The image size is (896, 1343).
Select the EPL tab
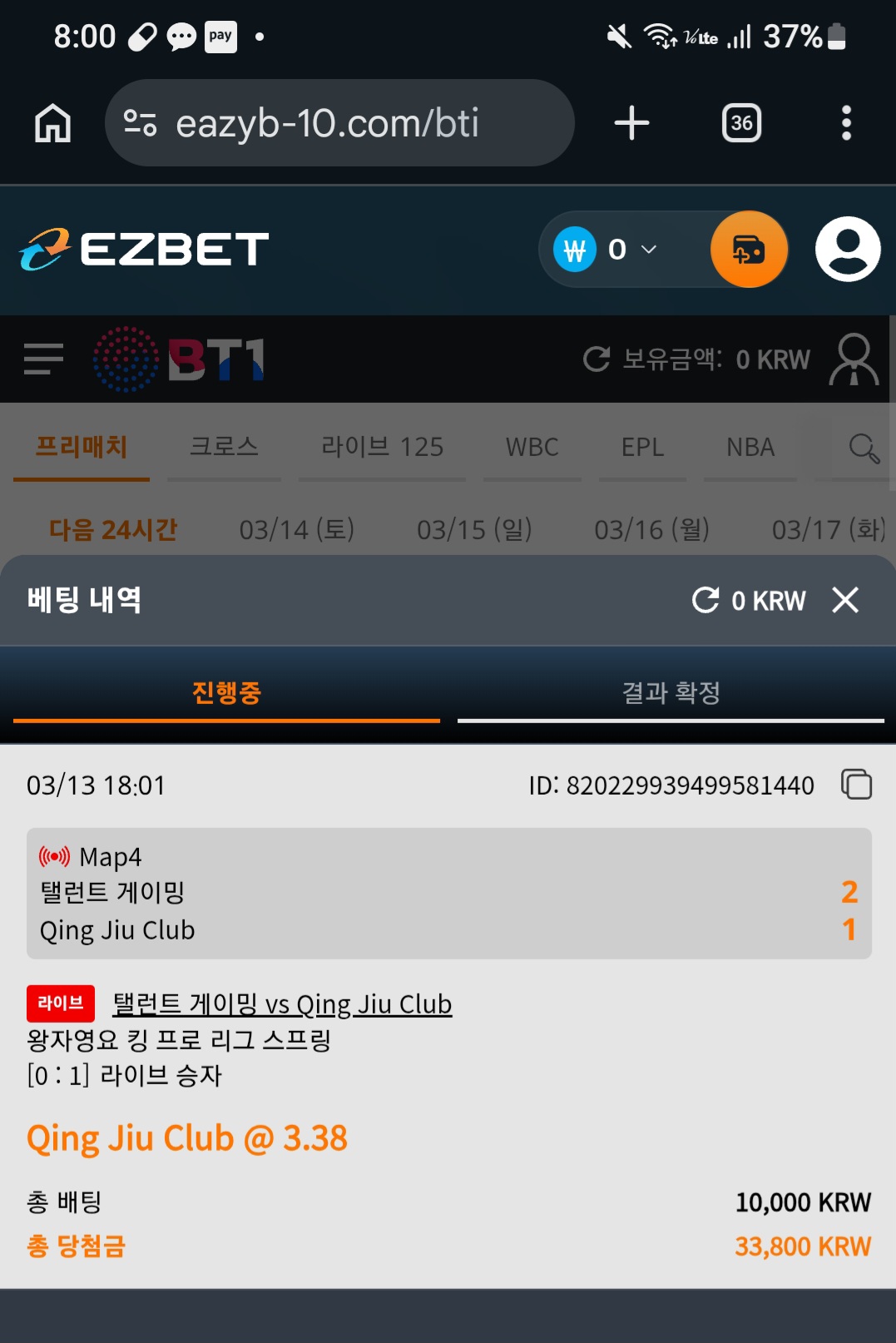(x=642, y=447)
